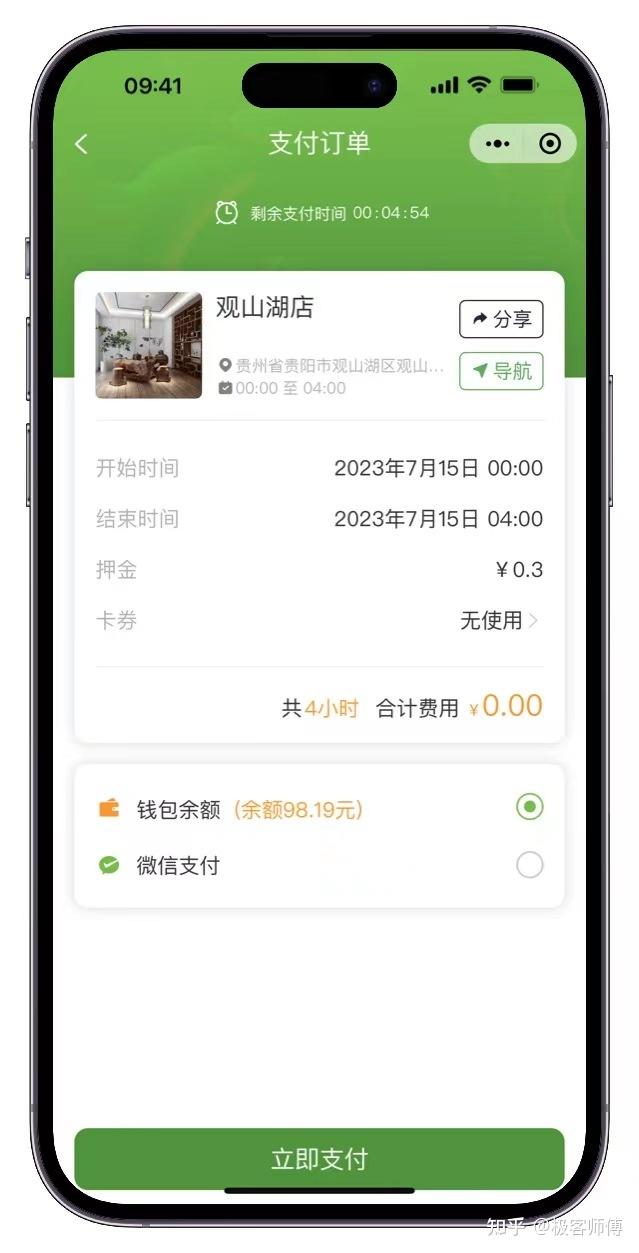639x1253 pixels.
Task: Tap the 分享 share button
Action: (501, 319)
